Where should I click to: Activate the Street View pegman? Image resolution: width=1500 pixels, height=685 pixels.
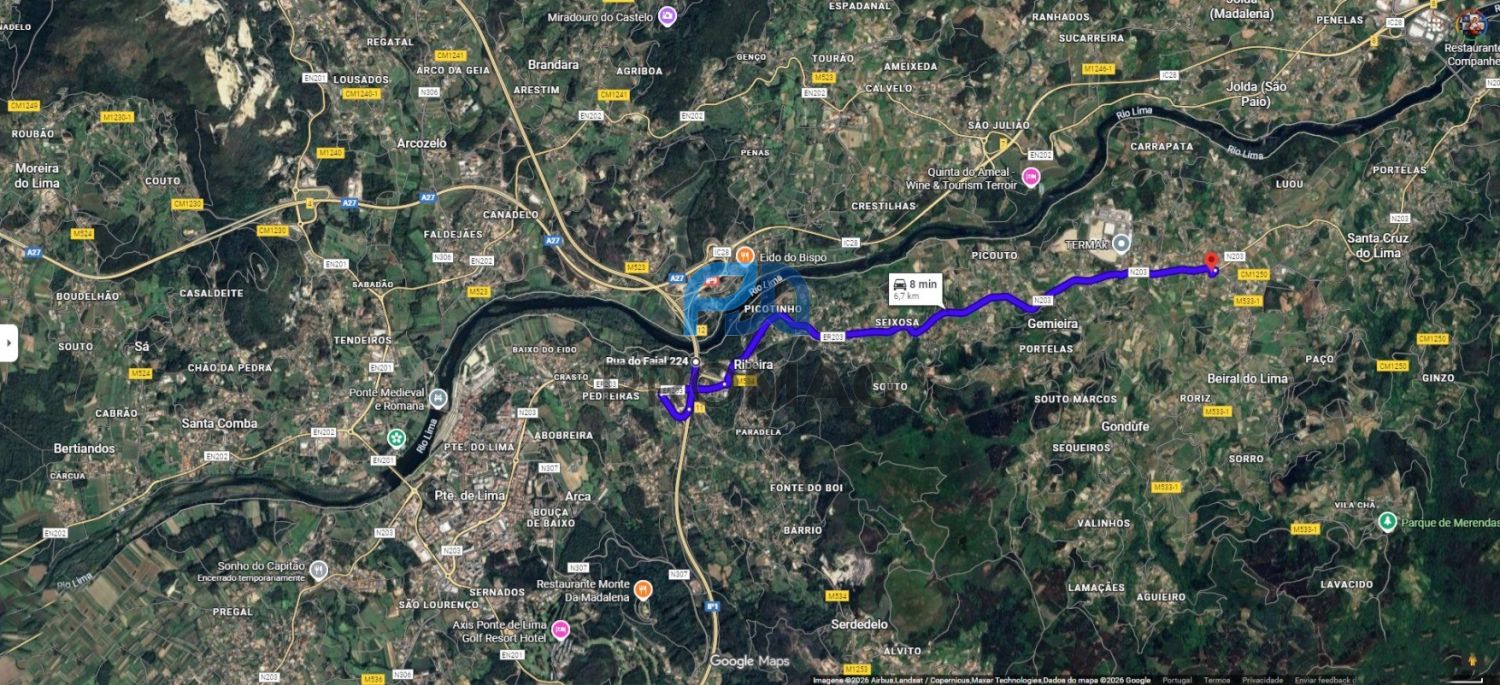coord(1473,661)
